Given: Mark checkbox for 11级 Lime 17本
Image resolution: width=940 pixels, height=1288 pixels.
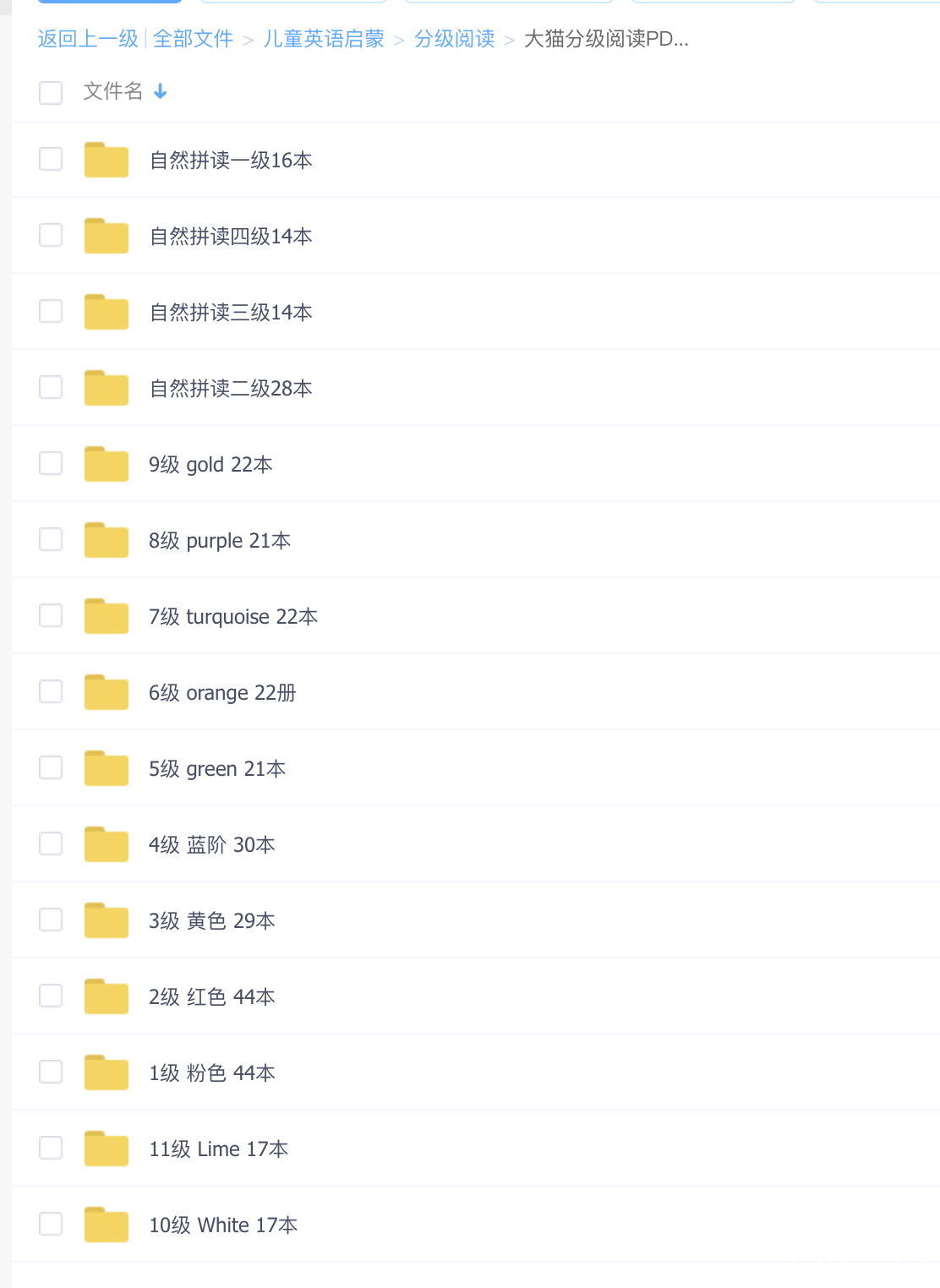Looking at the screenshot, I should [x=51, y=1148].
